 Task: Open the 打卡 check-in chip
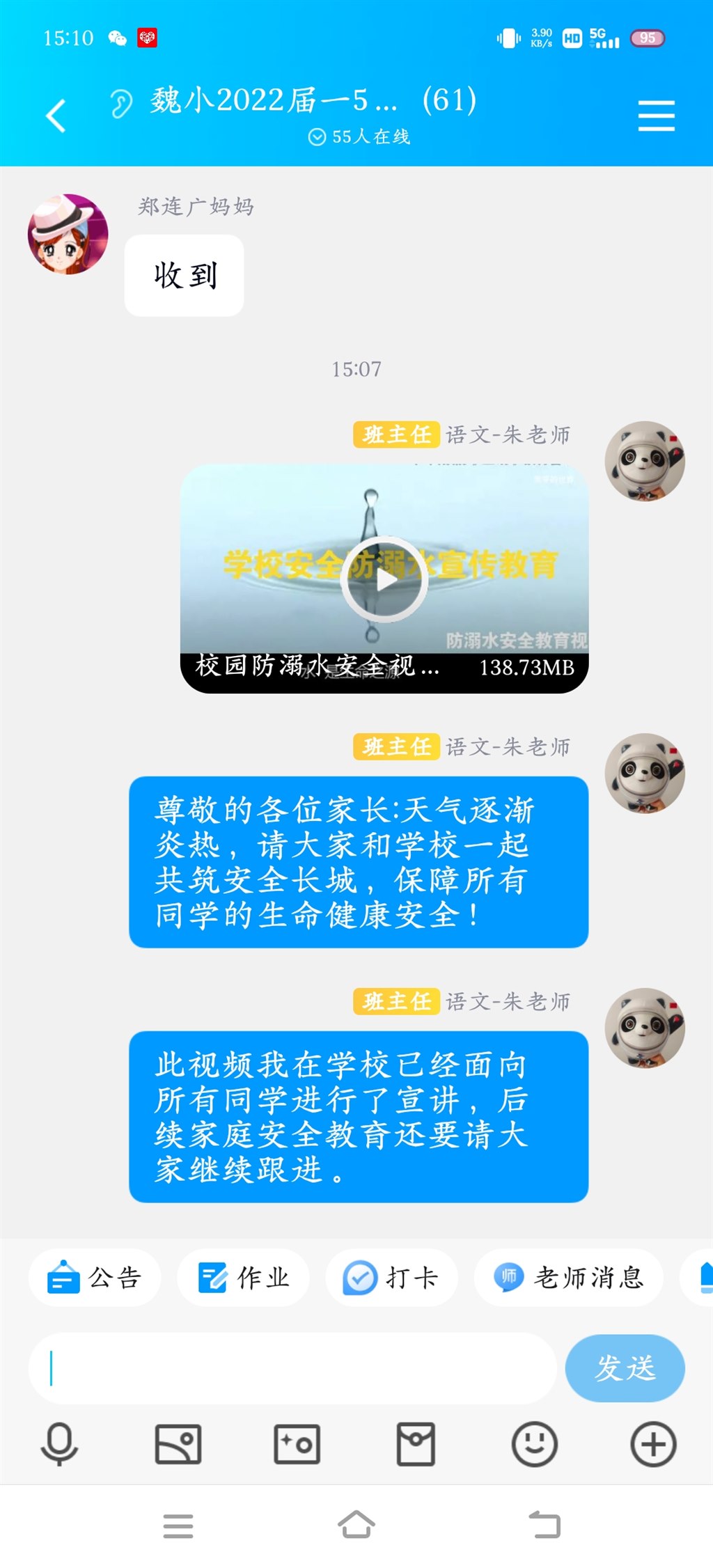391,1278
